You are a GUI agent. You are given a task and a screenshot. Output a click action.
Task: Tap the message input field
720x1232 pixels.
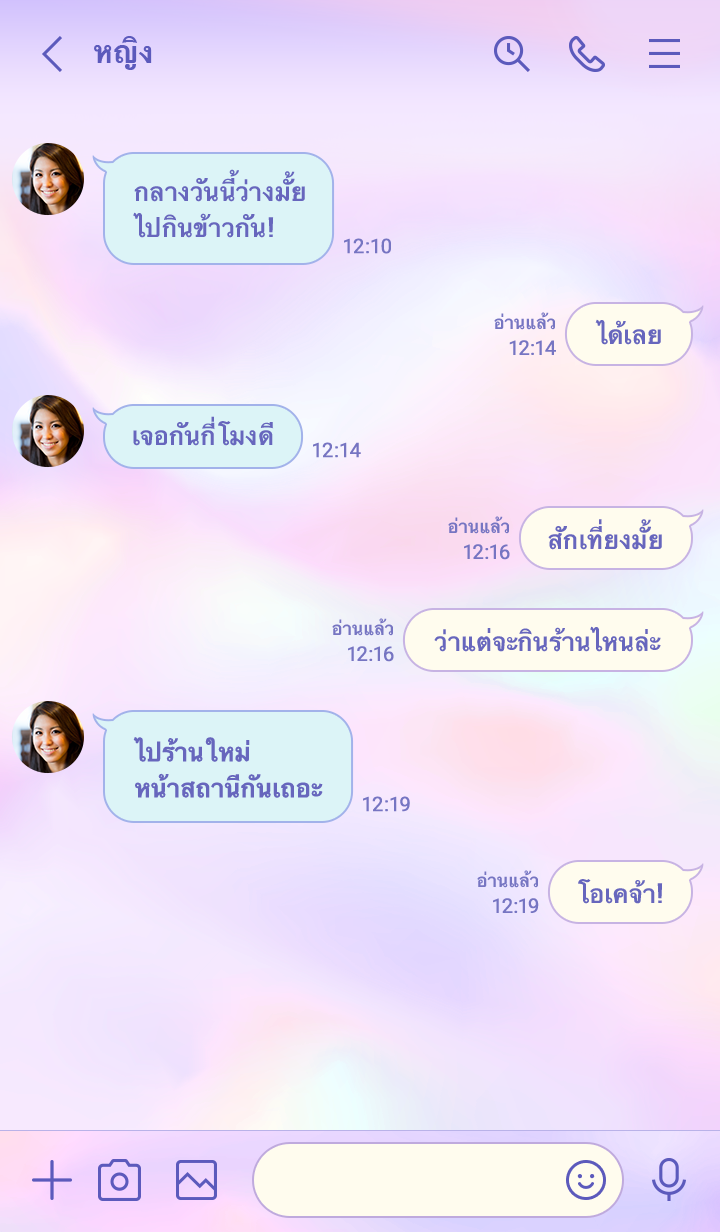[405, 1181]
